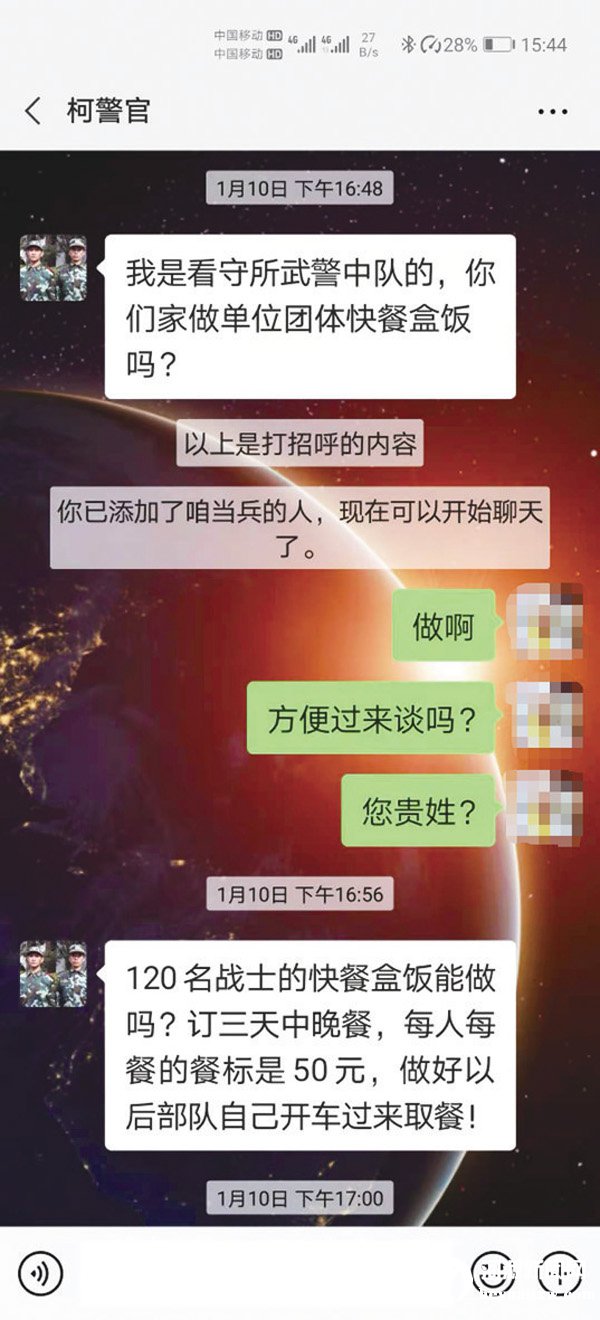Switch to voice message input
Viewport: 600px width, 1320px height.
[x=40, y=1273]
